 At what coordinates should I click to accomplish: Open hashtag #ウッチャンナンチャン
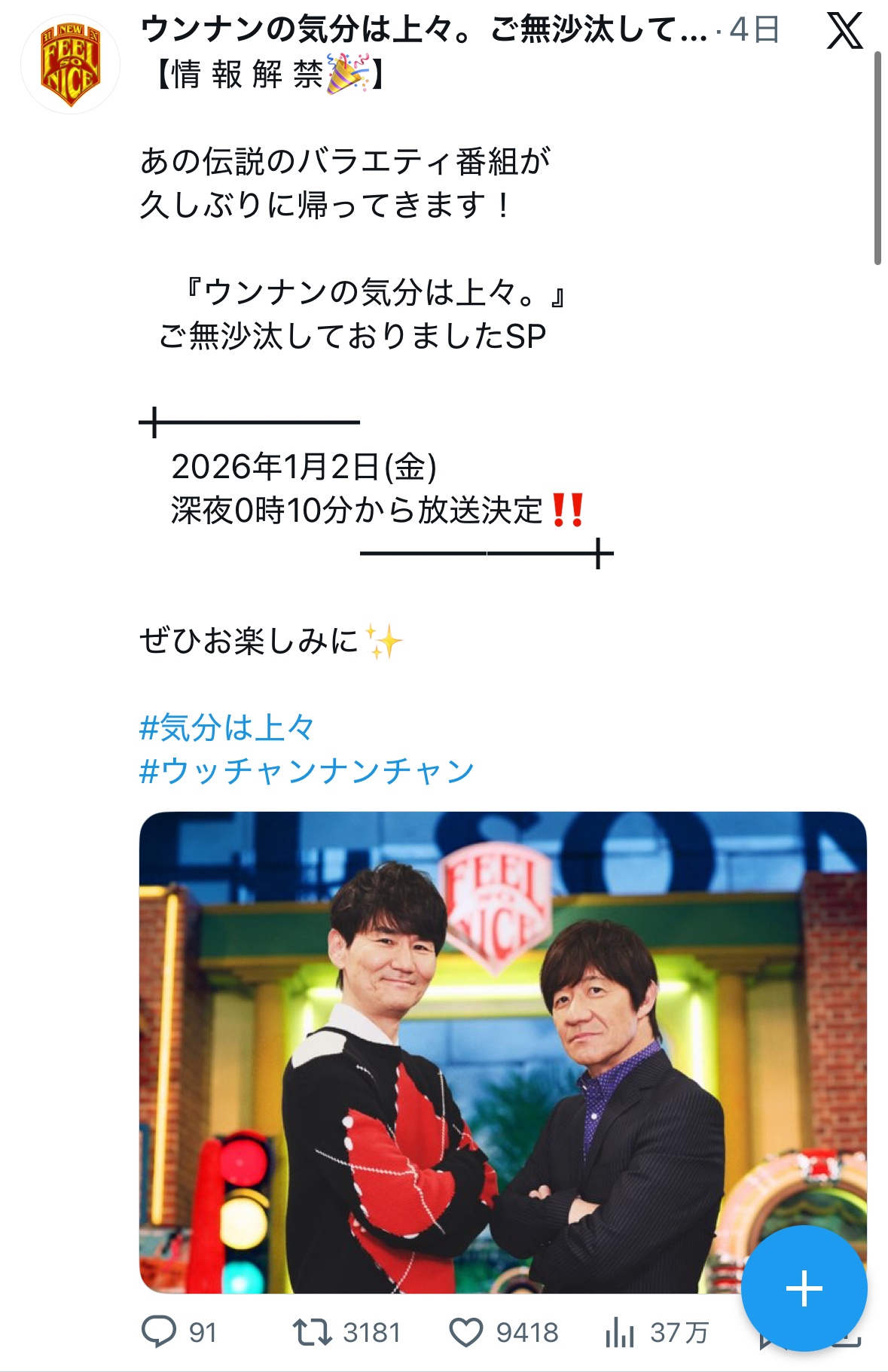307,772
